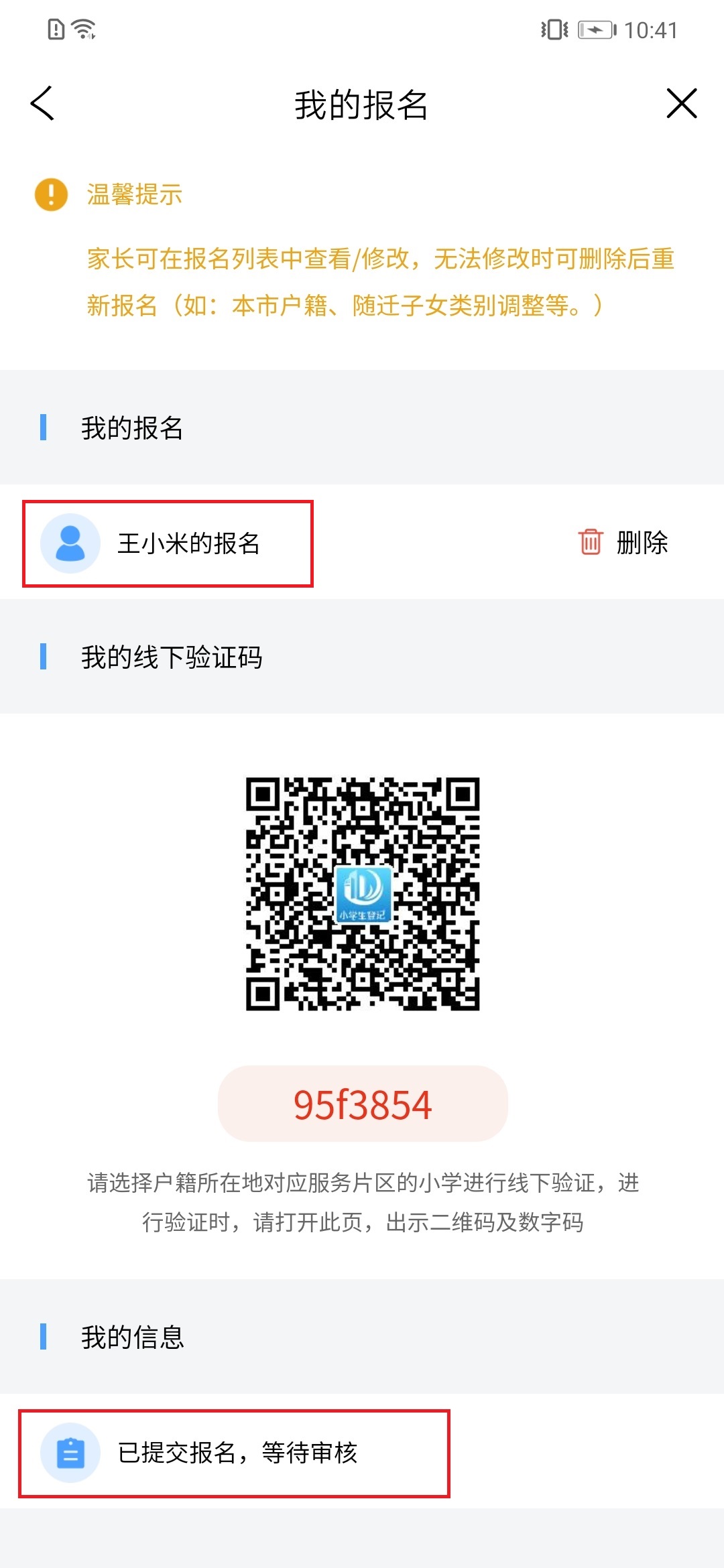
Task: Close the 我的报名 page
Action: pyautogui.click(x=682, y=104)
